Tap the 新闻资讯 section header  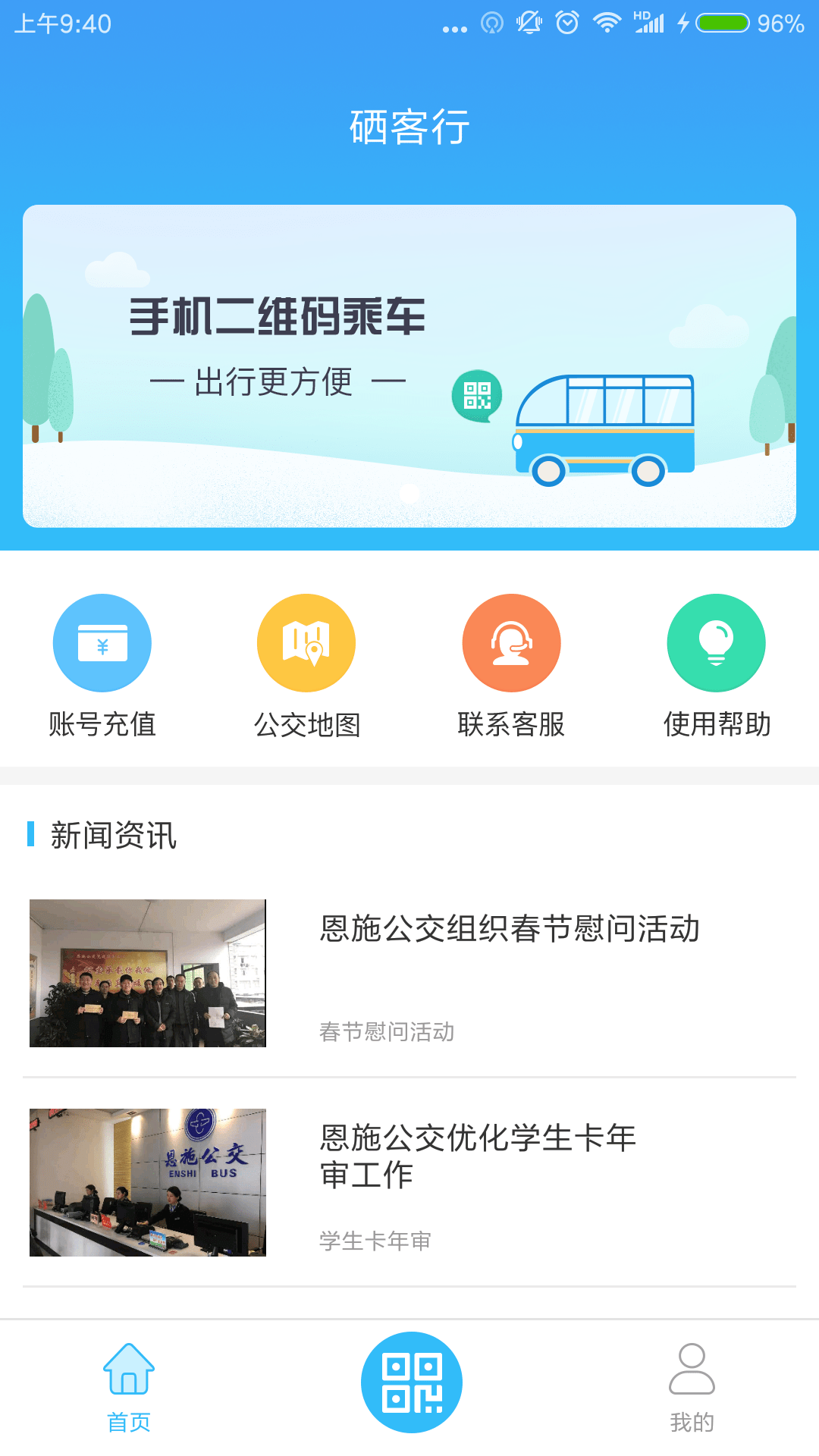pyautogui.click(x=113, y=837)
